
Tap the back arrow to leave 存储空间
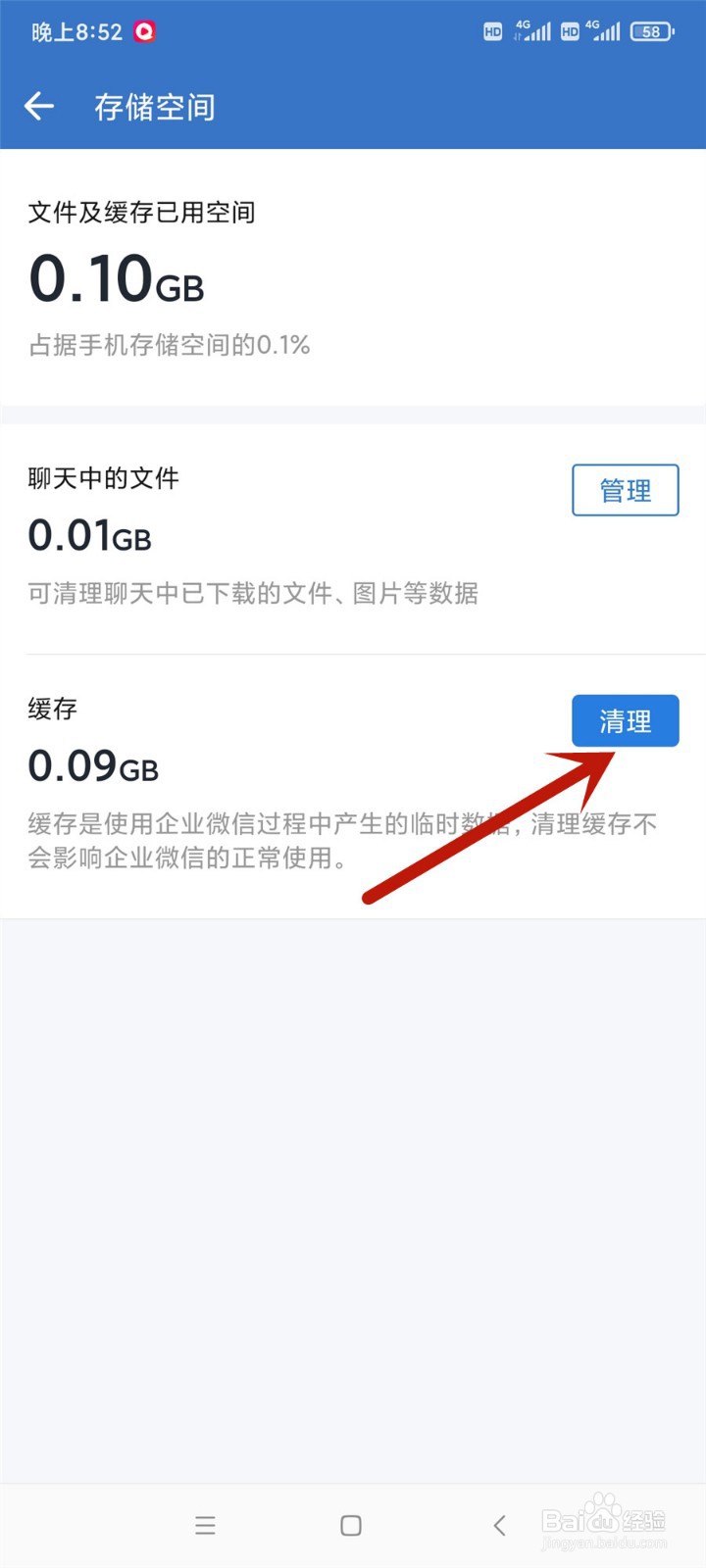tap(39, 106)
